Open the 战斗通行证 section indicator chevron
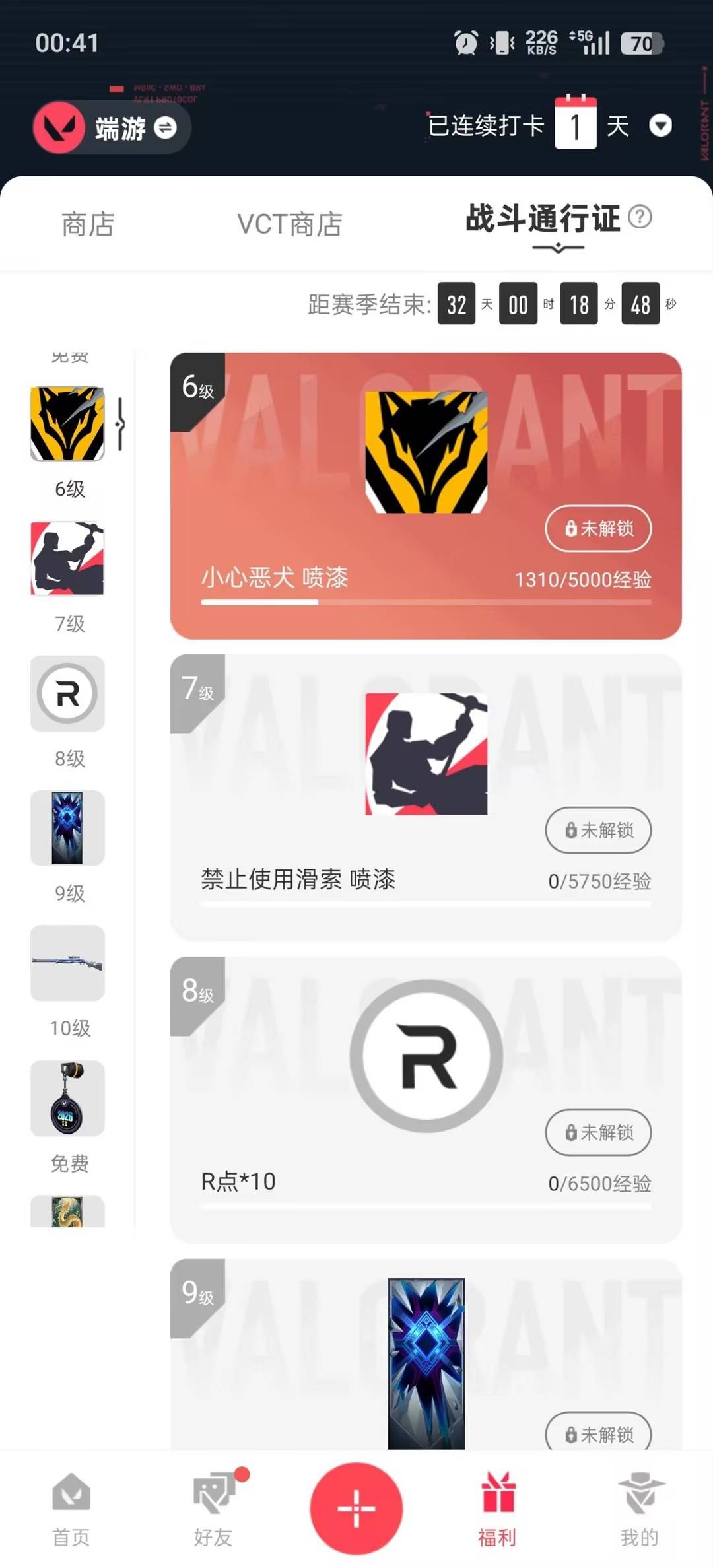The image size is (713, 1568). coord(558,248)
